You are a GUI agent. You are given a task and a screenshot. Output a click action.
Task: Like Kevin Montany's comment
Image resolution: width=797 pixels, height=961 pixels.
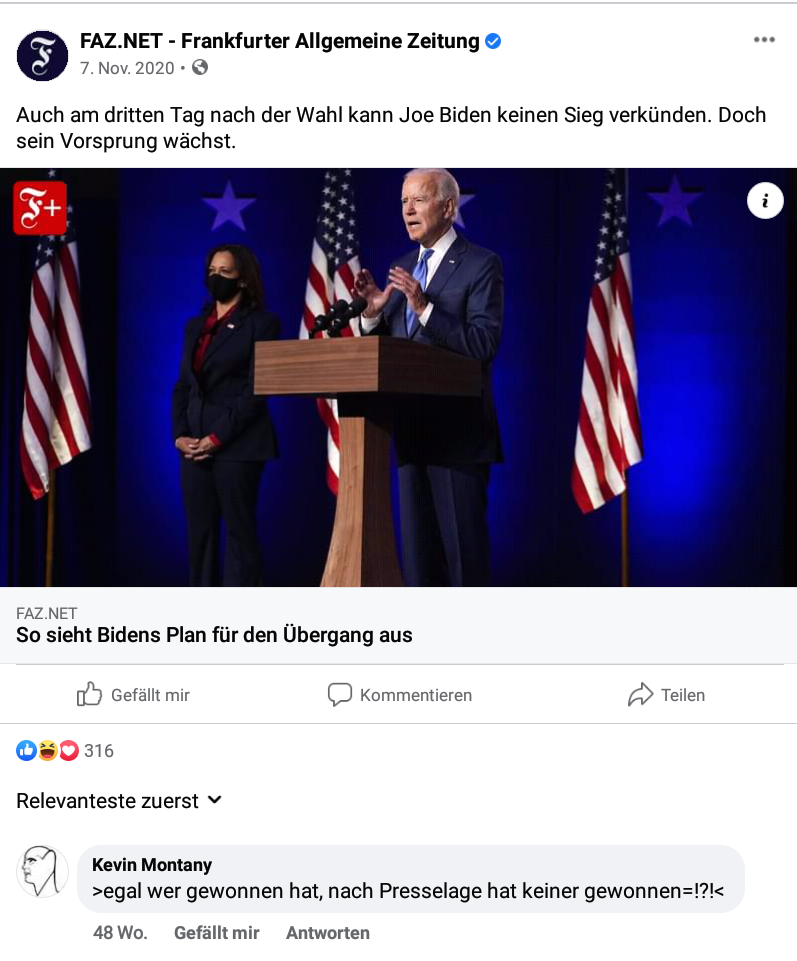(x=216, y=933)
